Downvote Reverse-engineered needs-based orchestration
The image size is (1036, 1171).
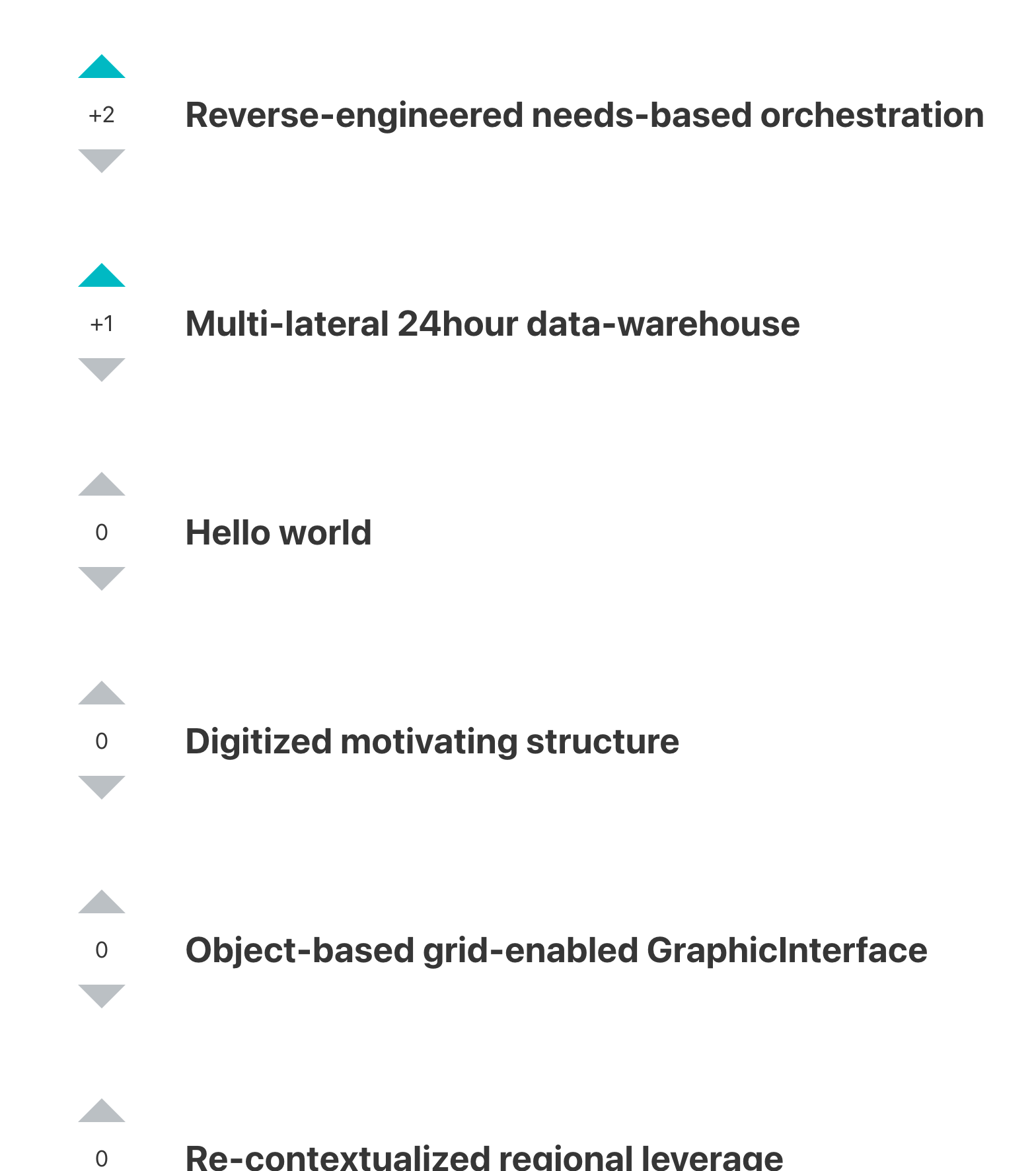click(x=102, y=160)
